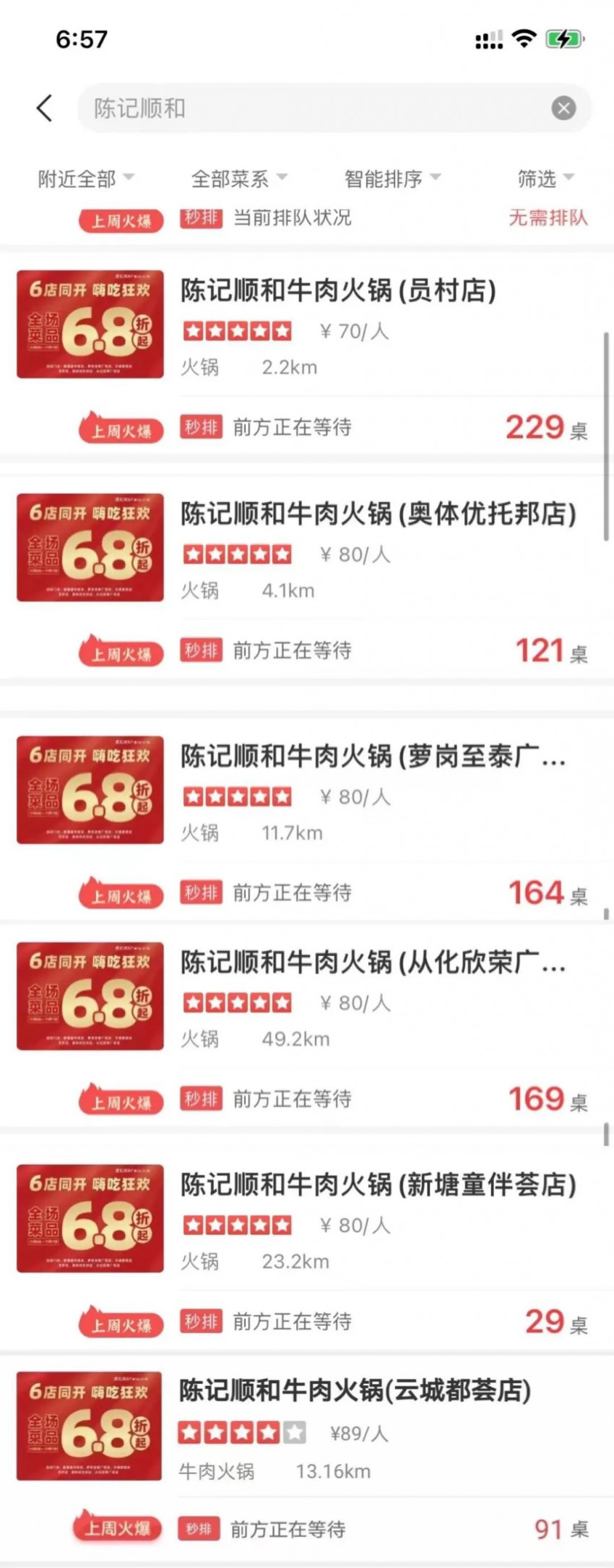Click the third star of 新塘童伴荟店

[238, 1225]
